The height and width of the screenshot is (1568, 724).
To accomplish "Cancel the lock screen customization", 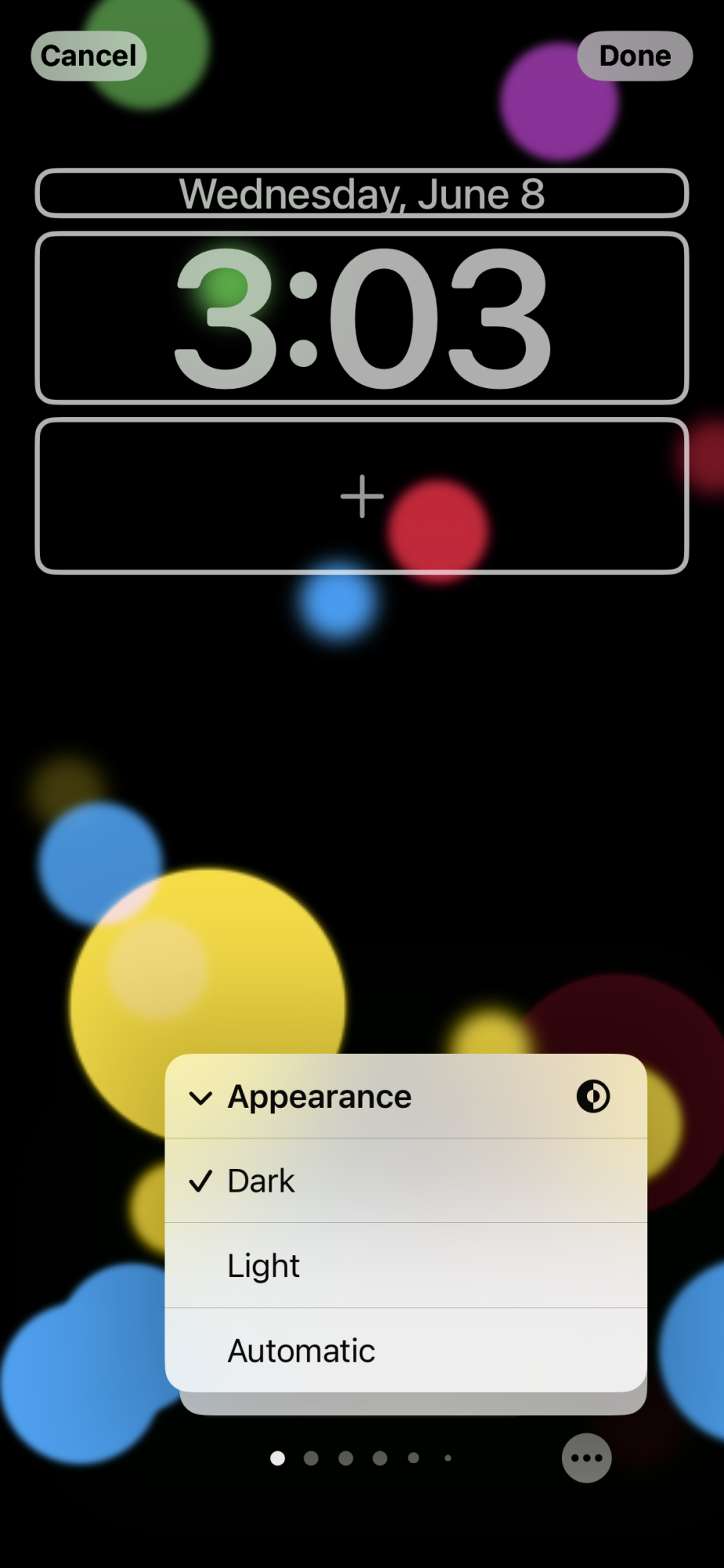I will coord(89,56).
